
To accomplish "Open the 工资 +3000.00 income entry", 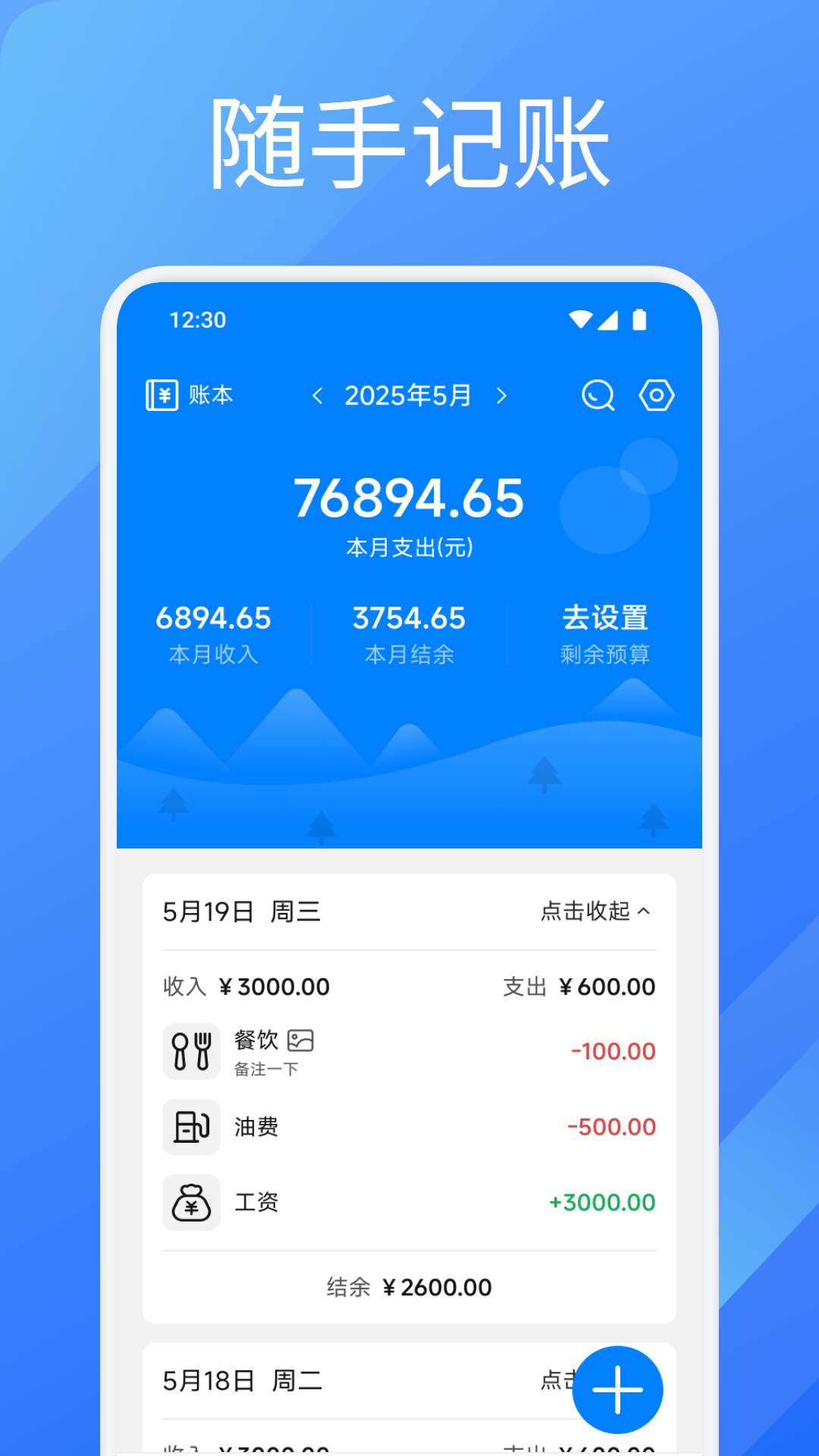I will point(409,1203).
